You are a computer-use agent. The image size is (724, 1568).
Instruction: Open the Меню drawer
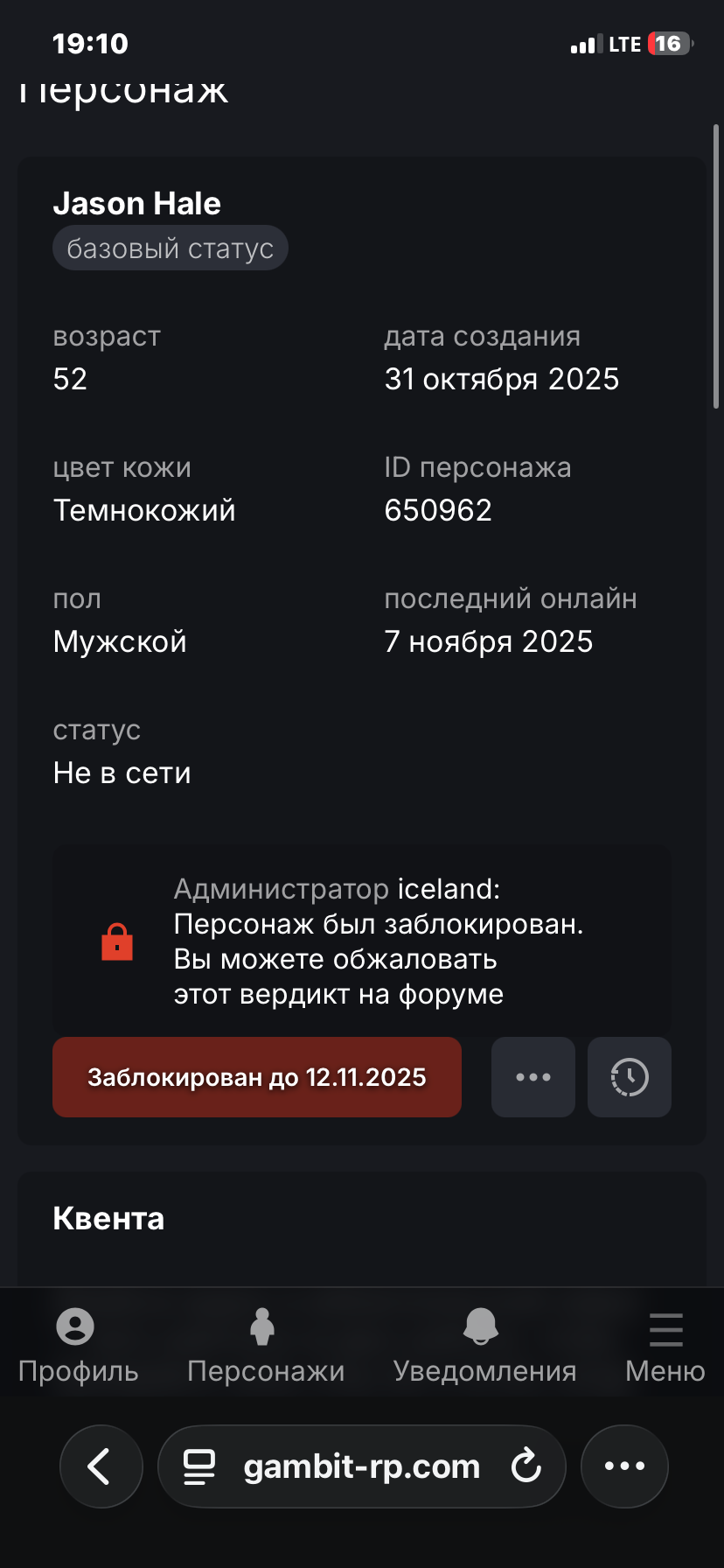[x=665, y=1346]
